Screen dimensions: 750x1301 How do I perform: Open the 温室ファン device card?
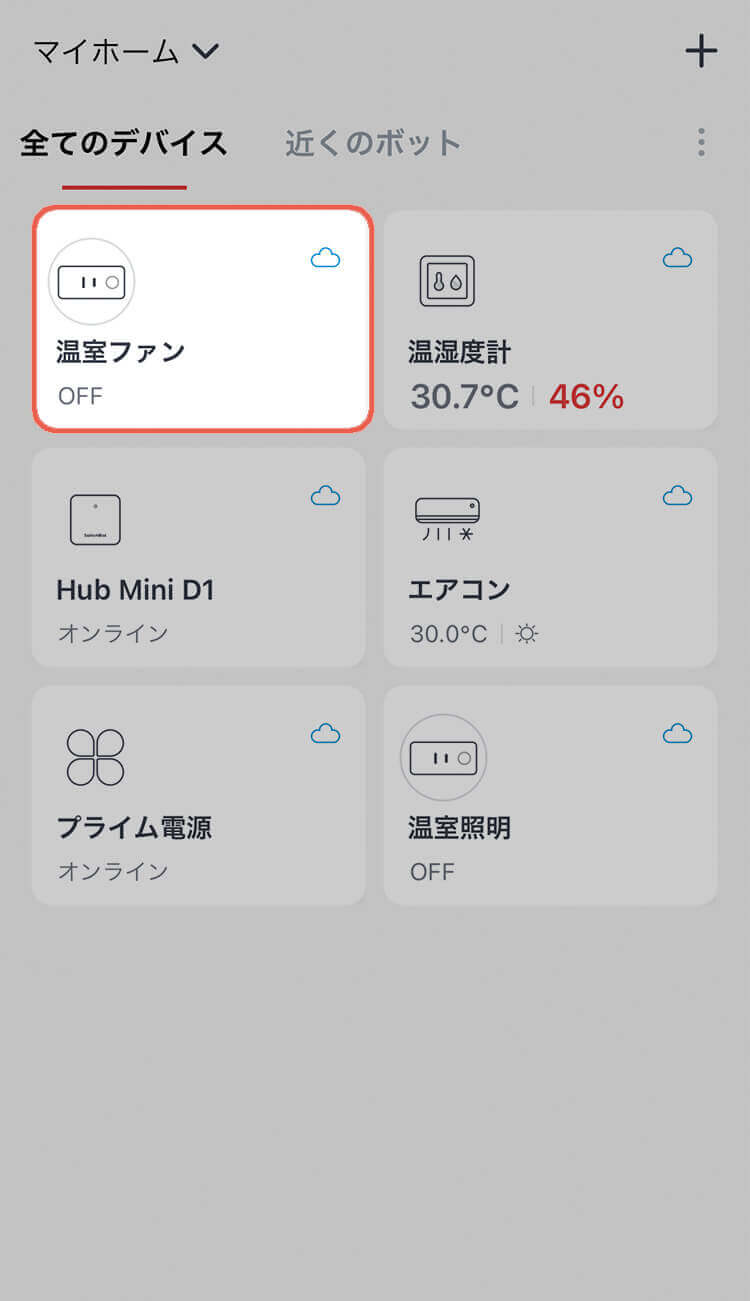[203, 319]
